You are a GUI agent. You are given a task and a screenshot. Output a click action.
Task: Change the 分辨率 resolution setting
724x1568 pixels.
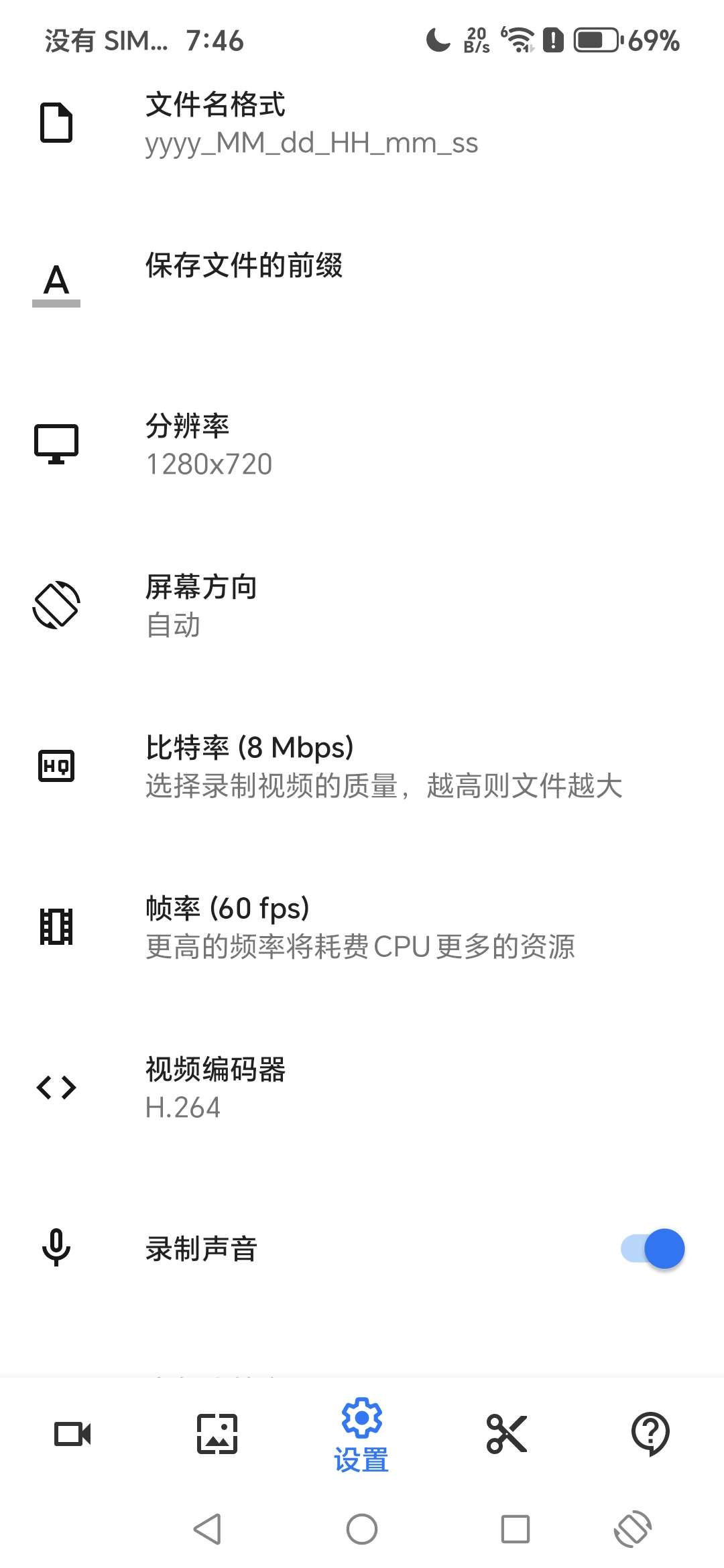(362, 444)
